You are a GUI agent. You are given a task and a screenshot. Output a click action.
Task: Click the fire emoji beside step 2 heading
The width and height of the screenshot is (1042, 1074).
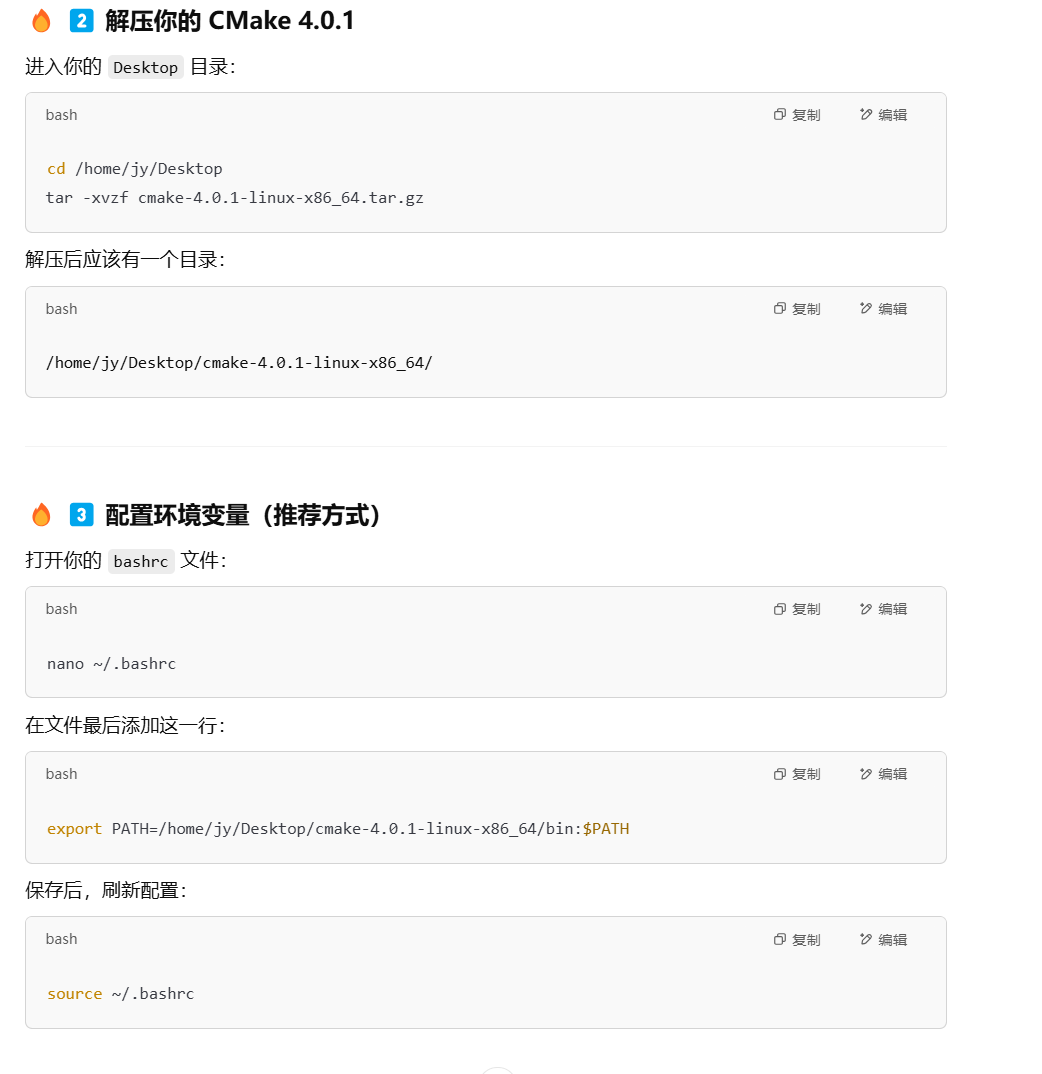click(x=41, y=19)
